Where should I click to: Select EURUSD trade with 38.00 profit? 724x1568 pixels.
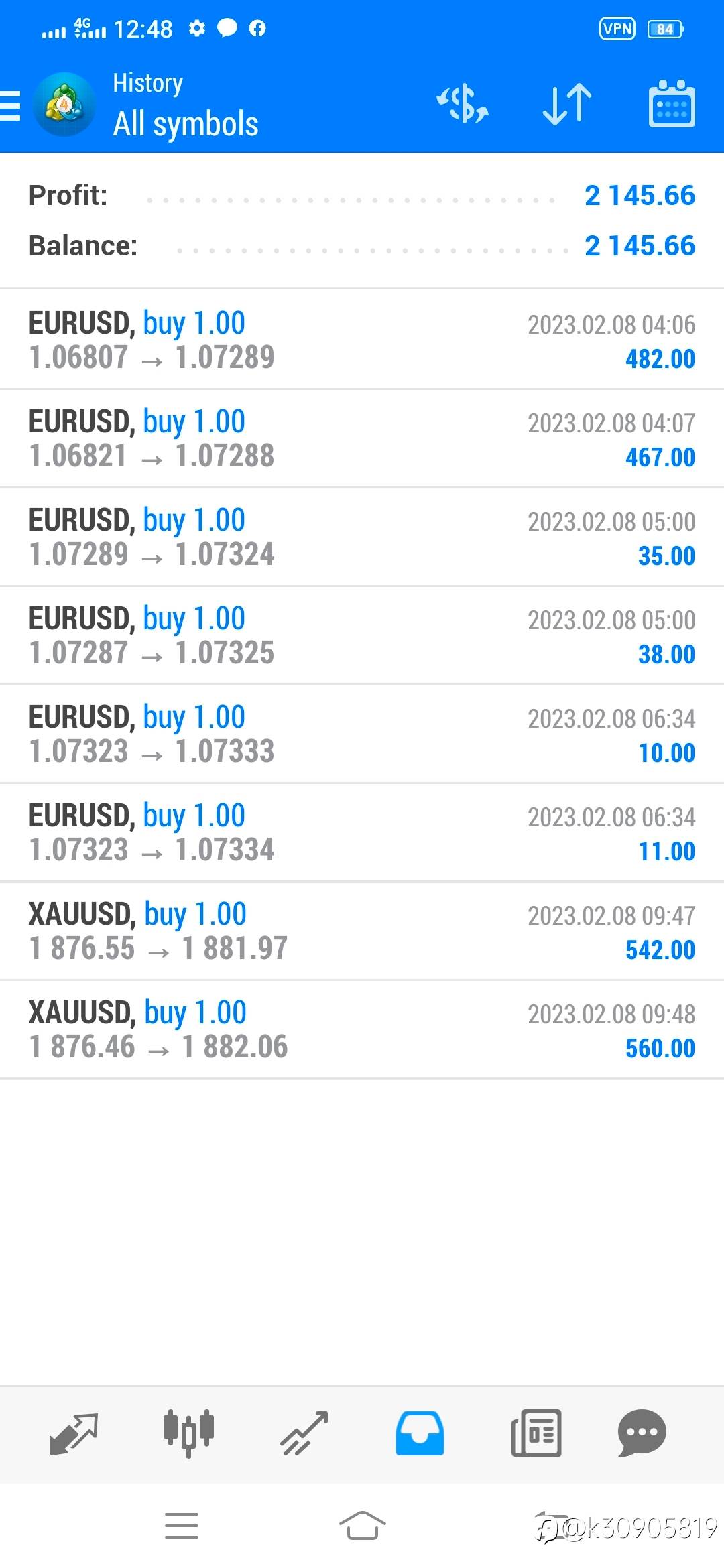(362, 635)
